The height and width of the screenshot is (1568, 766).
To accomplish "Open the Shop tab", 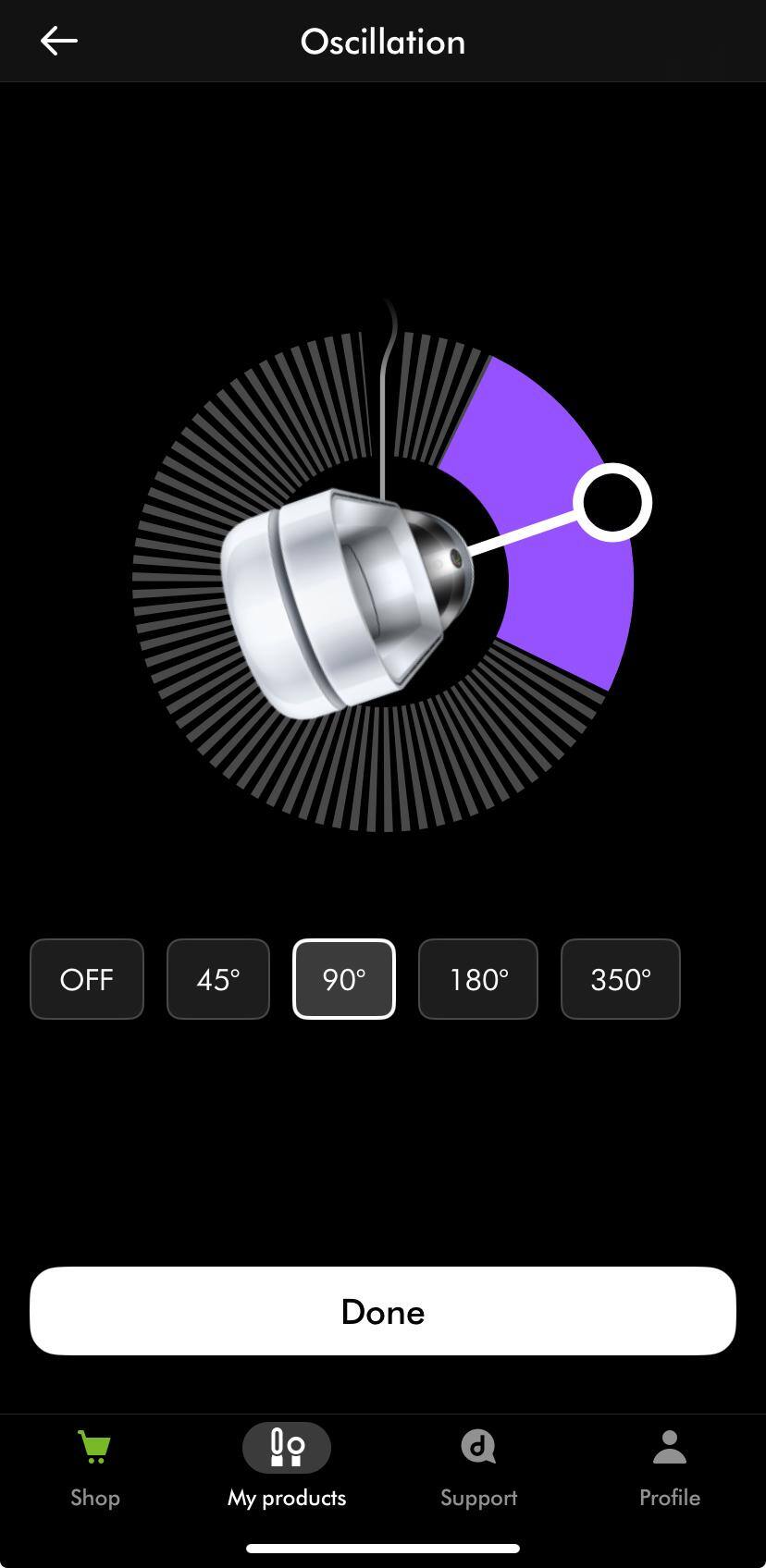I will point(95,1465).
